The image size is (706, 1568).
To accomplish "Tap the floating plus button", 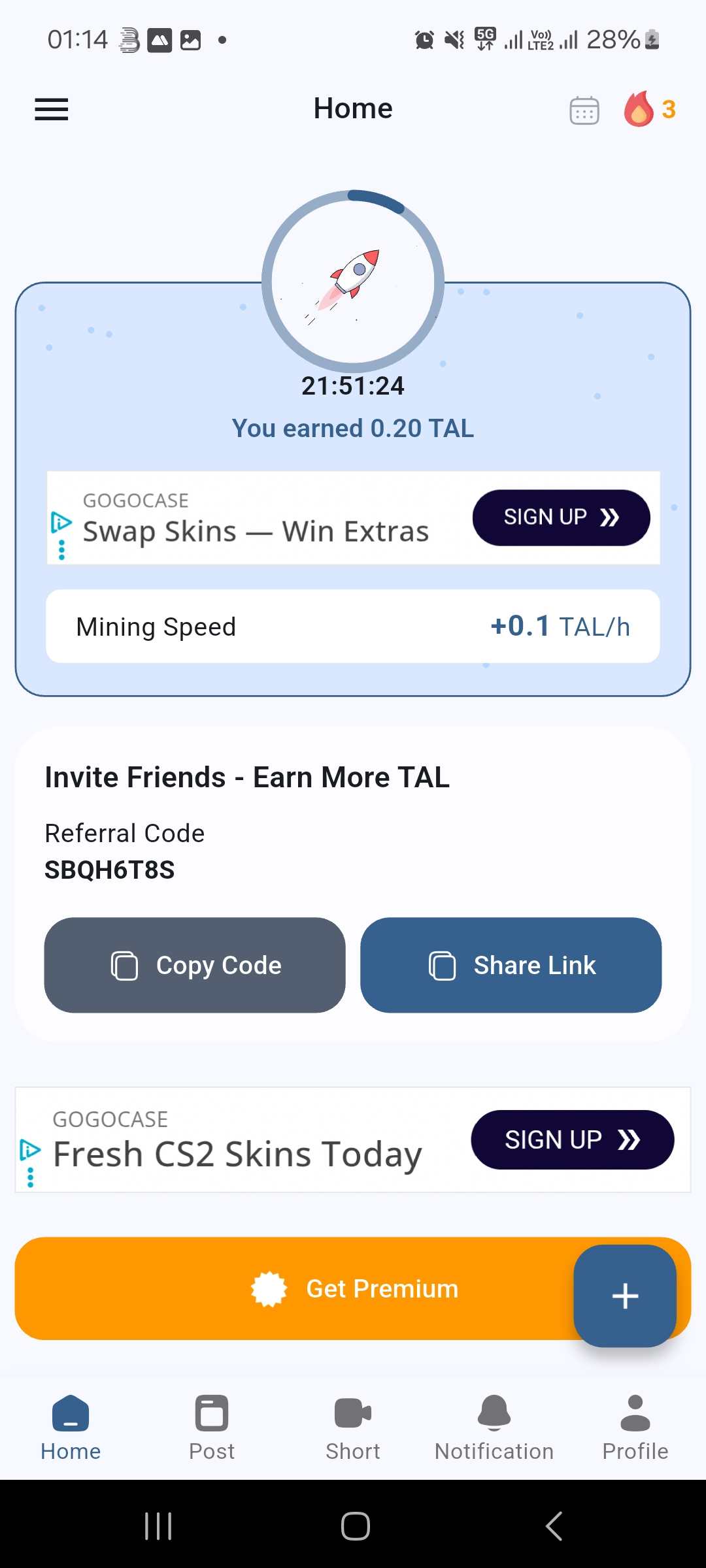I will (x=624, y=1296).
